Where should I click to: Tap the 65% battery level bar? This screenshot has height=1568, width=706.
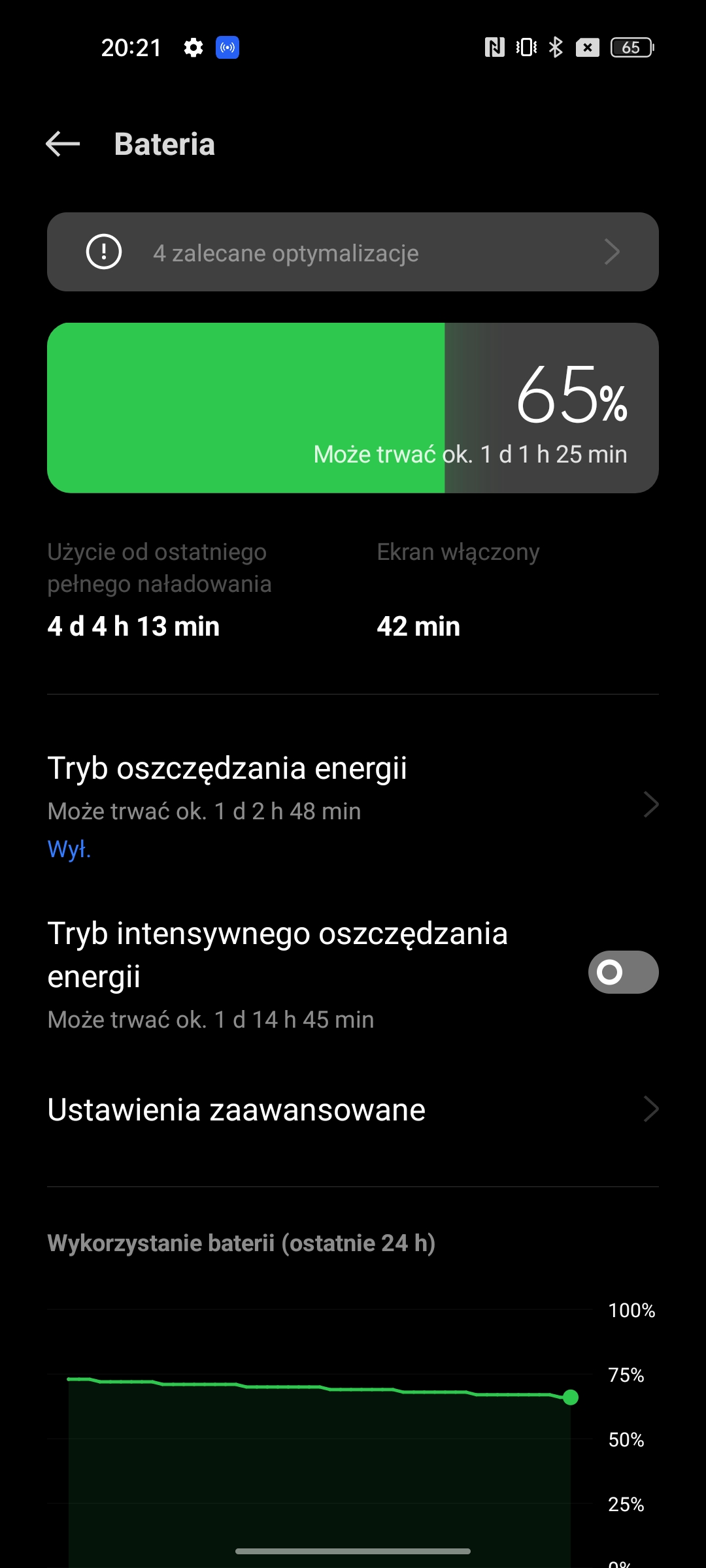tap(353, 407)
